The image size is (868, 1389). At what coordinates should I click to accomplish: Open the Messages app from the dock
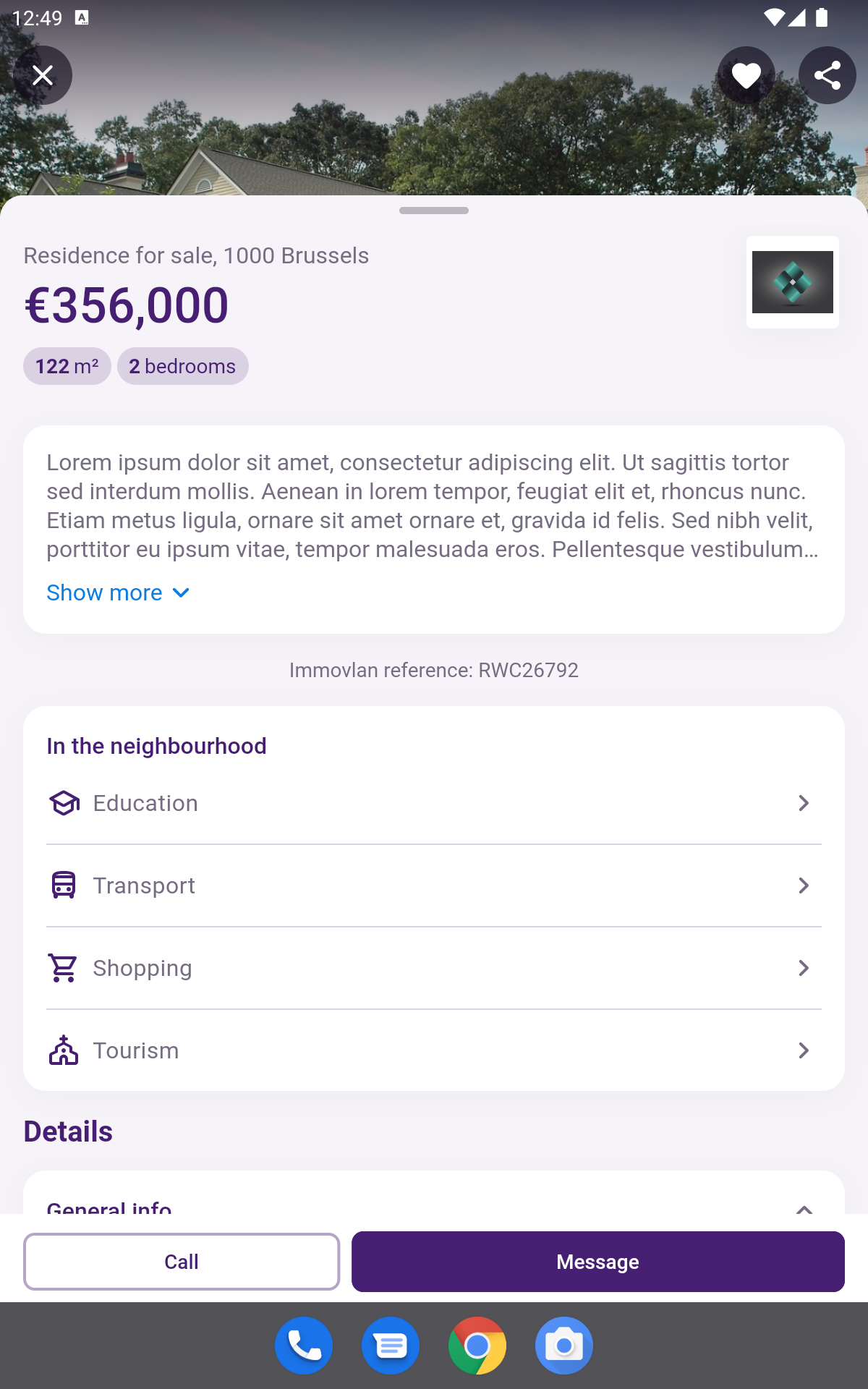[391, 1345]
